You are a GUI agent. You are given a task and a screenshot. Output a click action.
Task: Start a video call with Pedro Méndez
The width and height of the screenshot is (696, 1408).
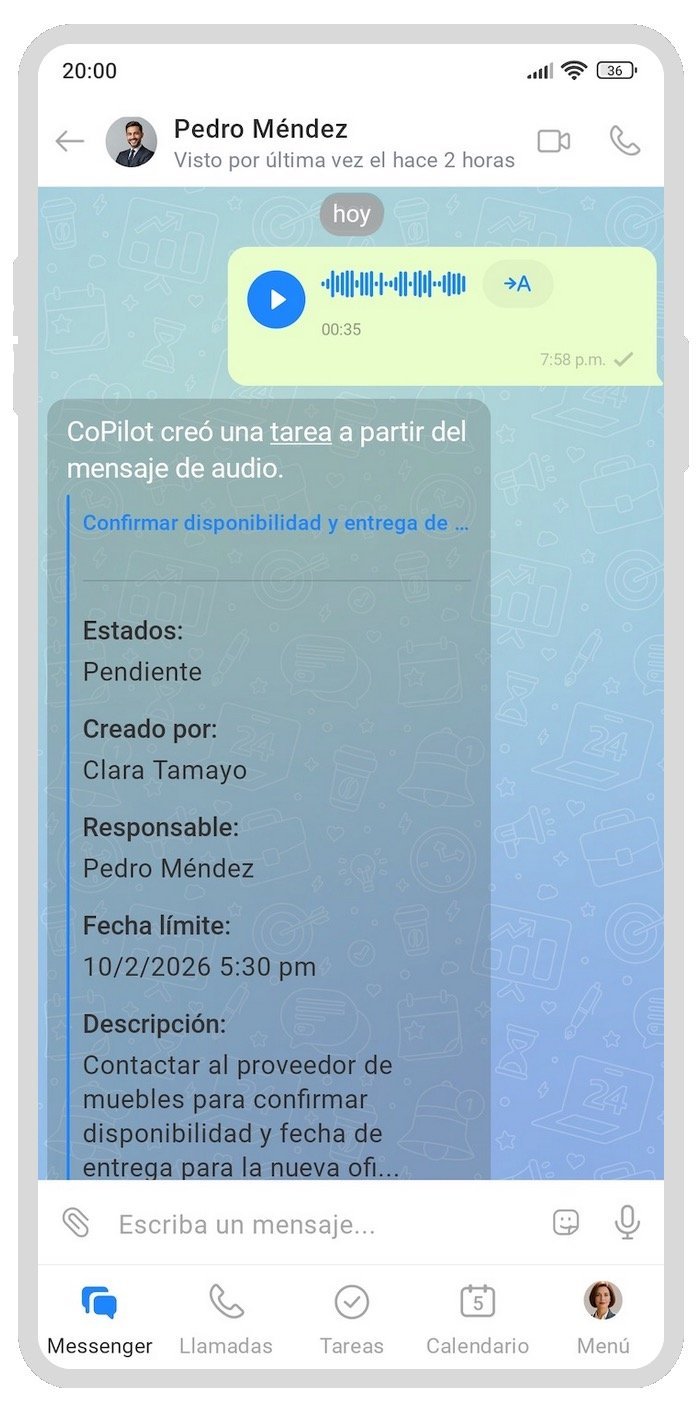[x=553, y=141]
